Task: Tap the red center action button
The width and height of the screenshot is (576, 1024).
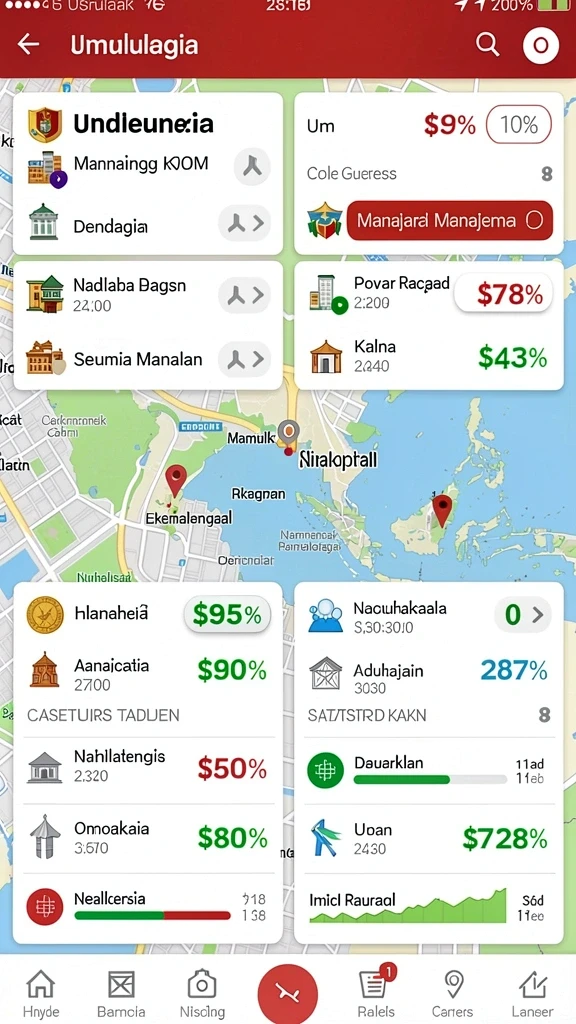Action: click(x=288, y=993)
